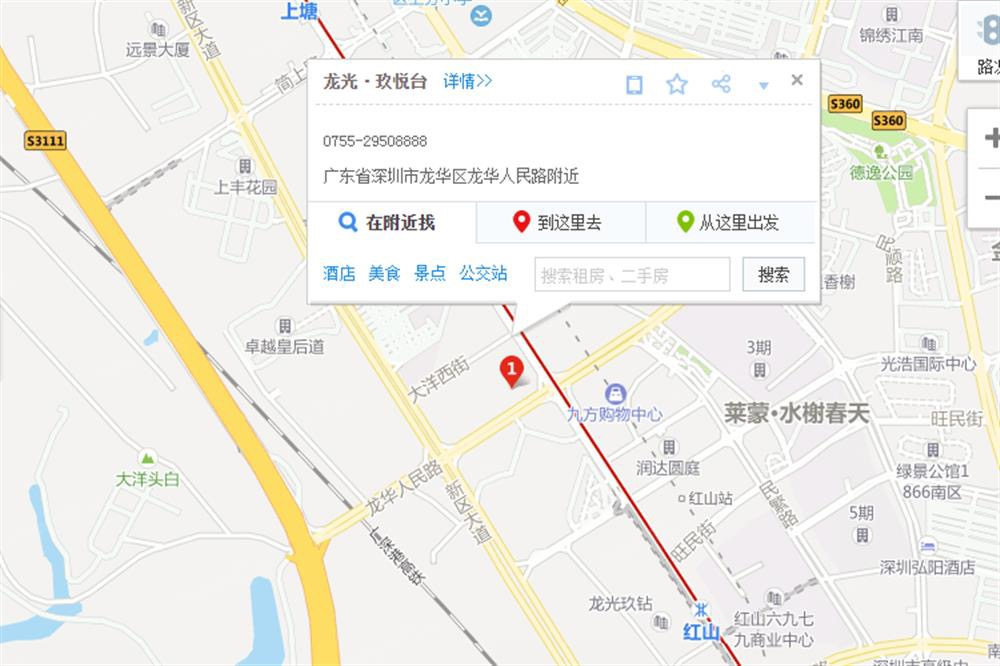Search nearby 公交站
1000x666 pixels.
(483, 273)
